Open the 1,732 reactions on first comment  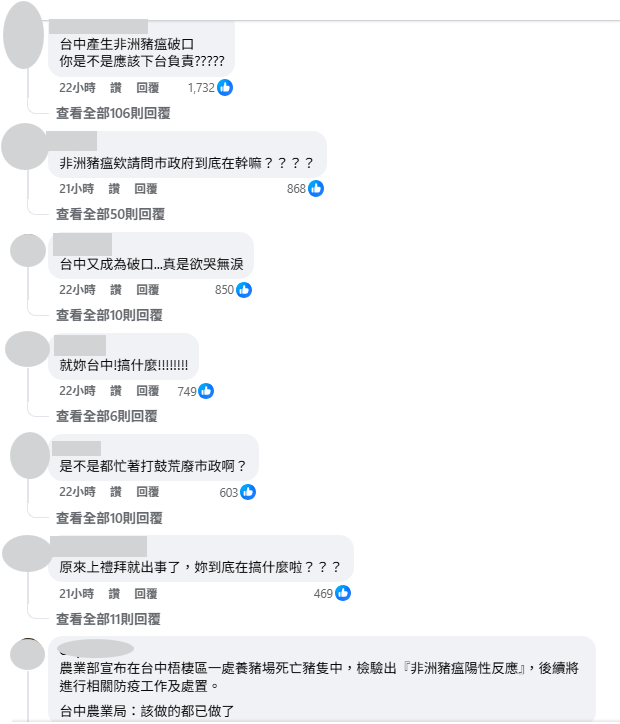click(209, 88)
